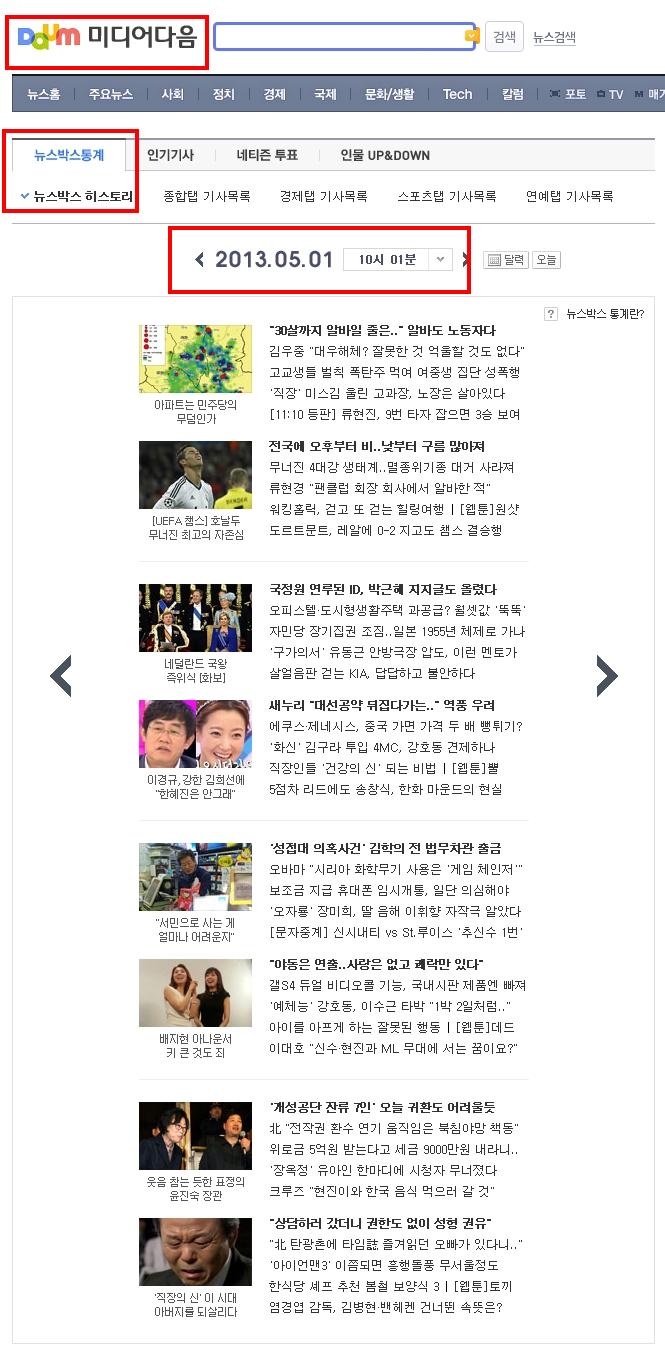Open the 뉴스검색 link
The width and height of the screenshot is (665, 1356).
click(554, 37)
